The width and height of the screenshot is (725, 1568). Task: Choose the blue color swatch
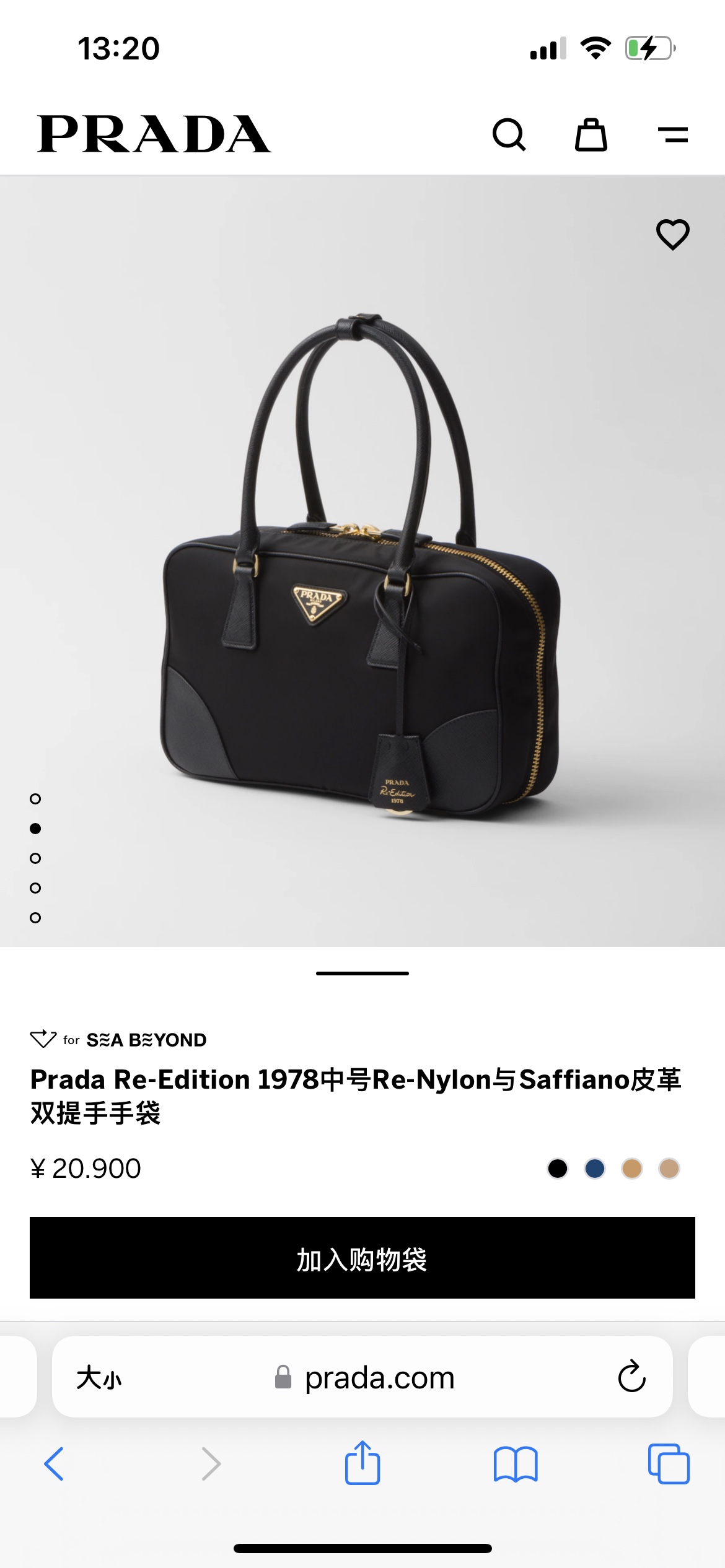595,1169
